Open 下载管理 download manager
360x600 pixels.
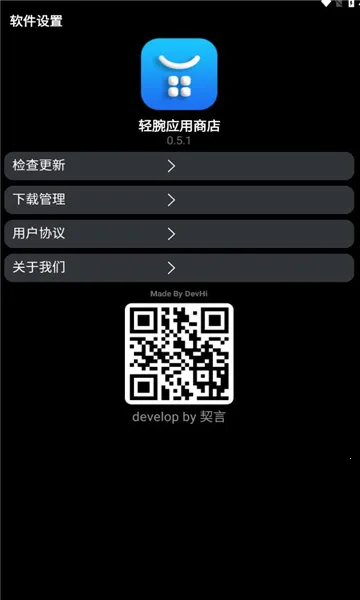(x=179, y=200)
